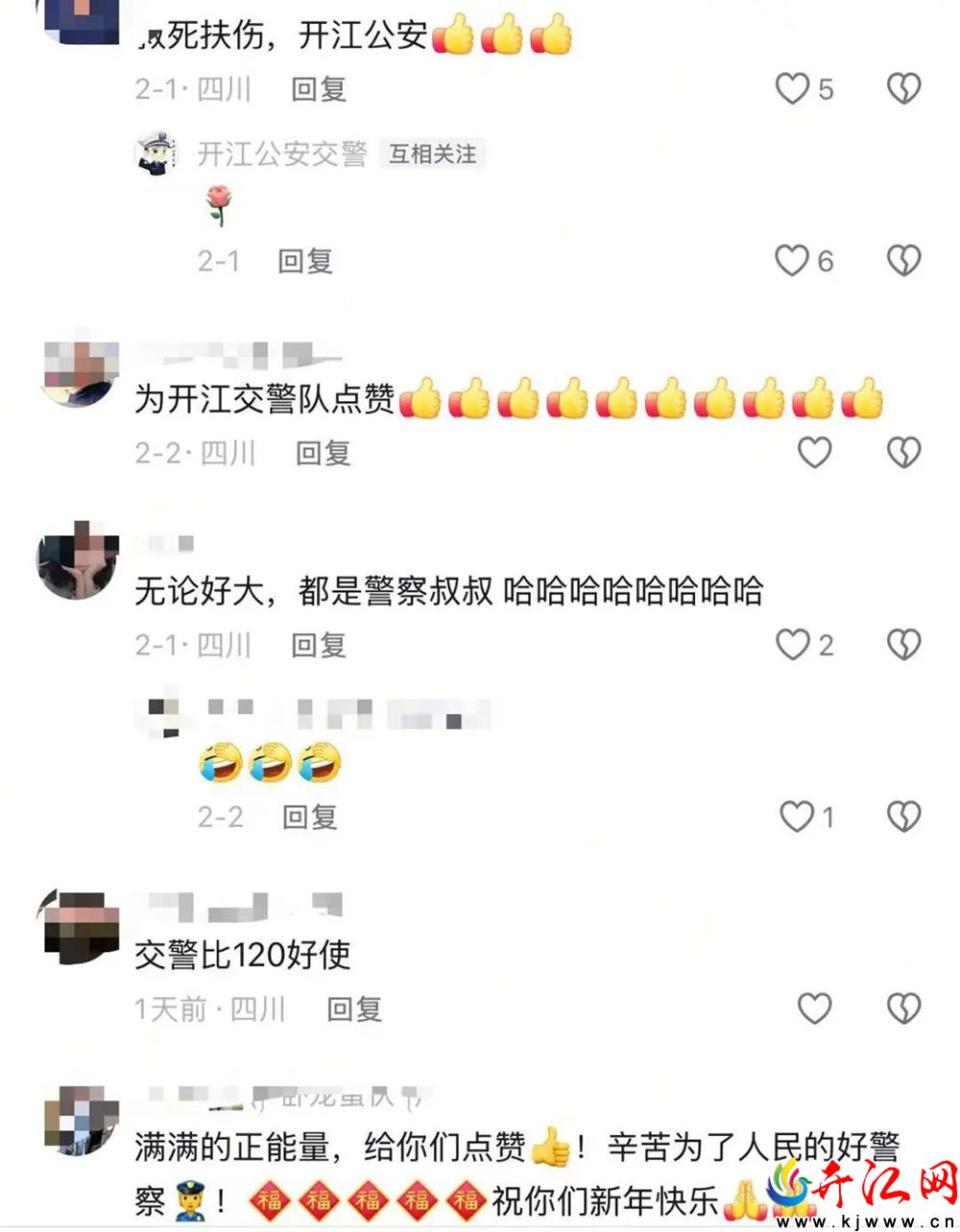Dislike the 交警比120好使 comment
960x1232 pixels.
pos(903,1008)
